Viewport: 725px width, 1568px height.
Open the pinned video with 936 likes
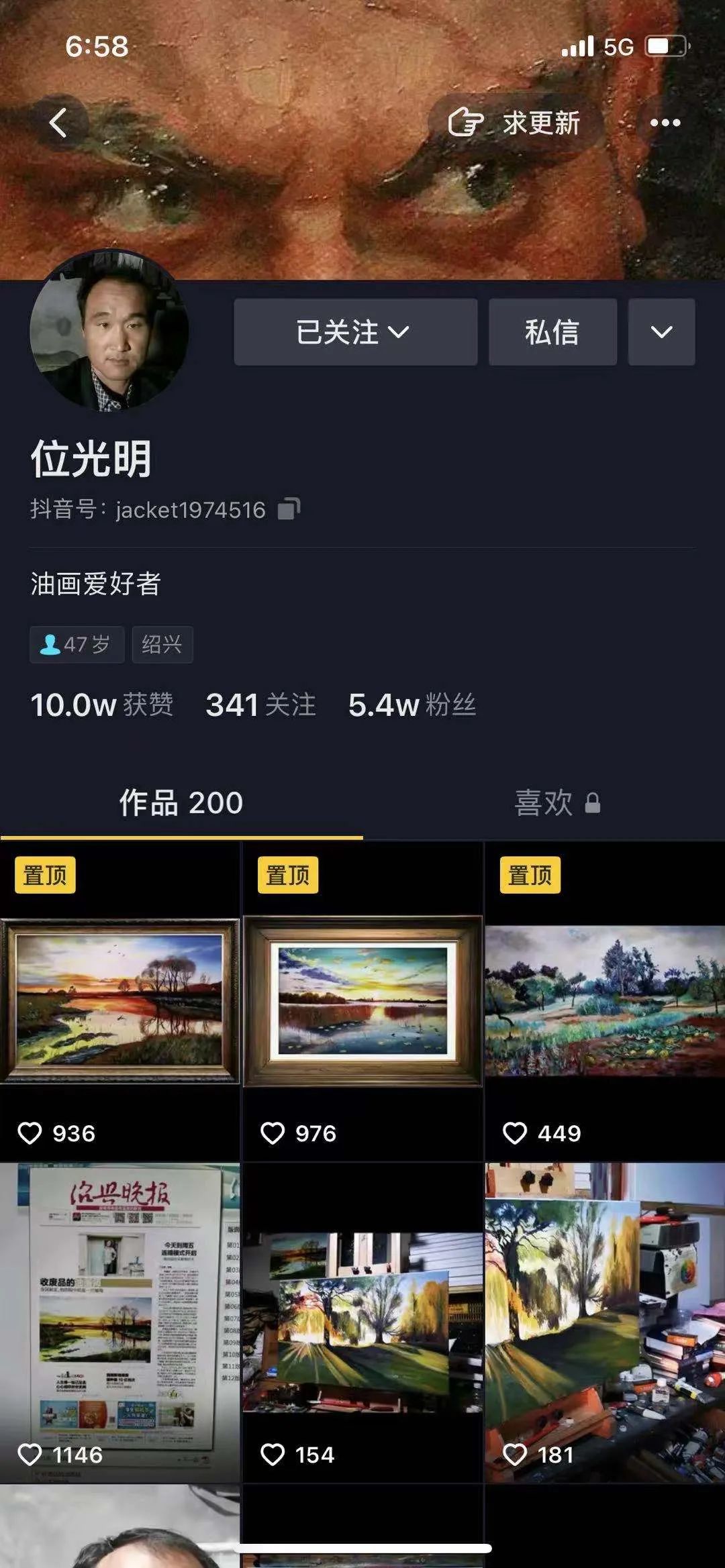tap(119, 1001)
